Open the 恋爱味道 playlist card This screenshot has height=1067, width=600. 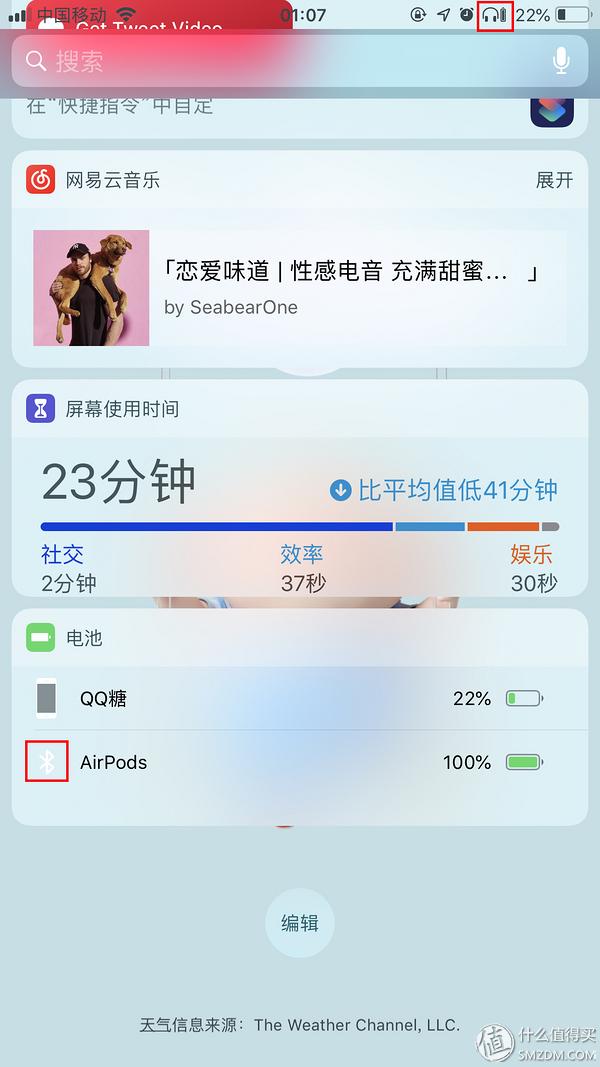tap(300, 288)
